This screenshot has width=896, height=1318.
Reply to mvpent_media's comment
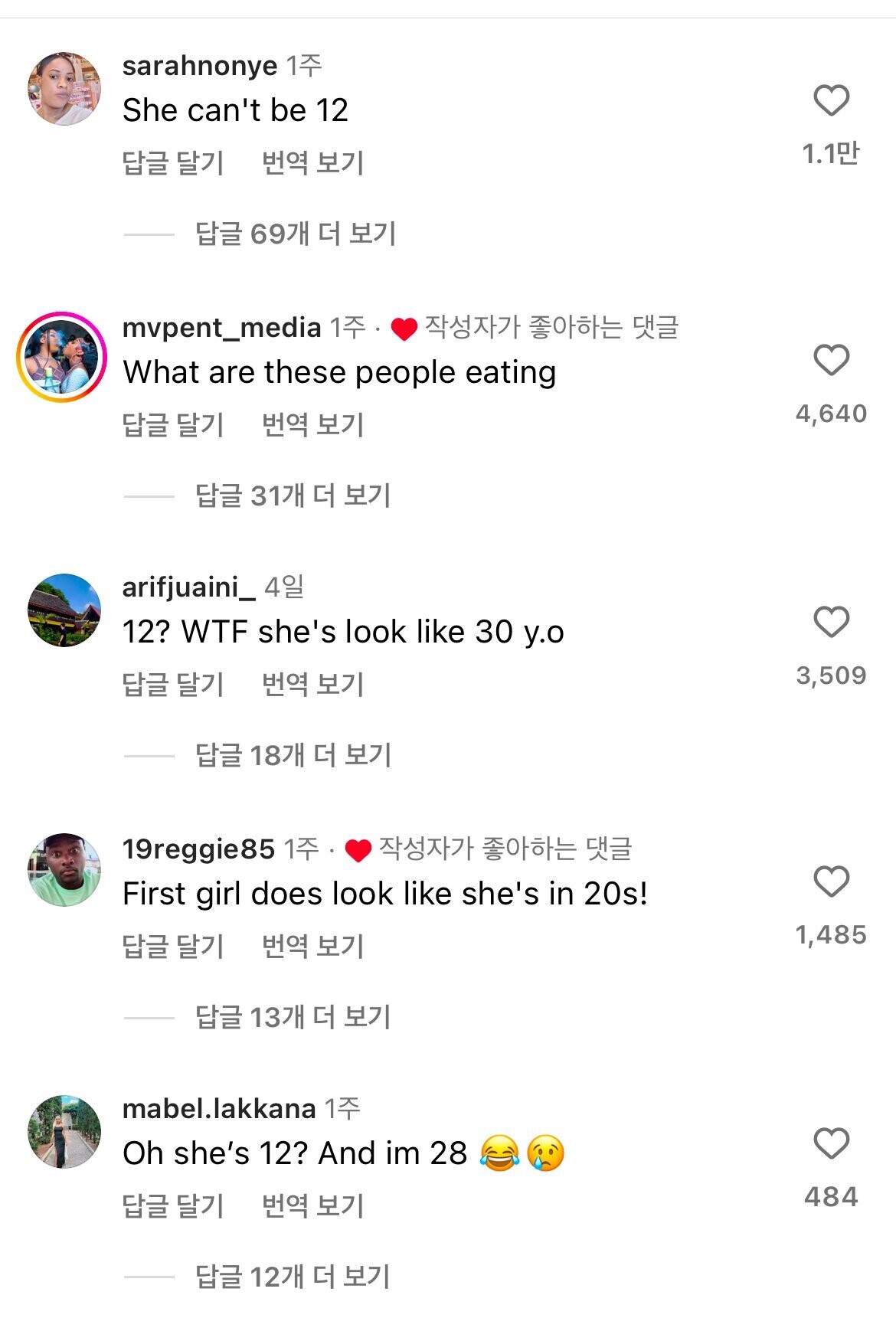[173, 424]
